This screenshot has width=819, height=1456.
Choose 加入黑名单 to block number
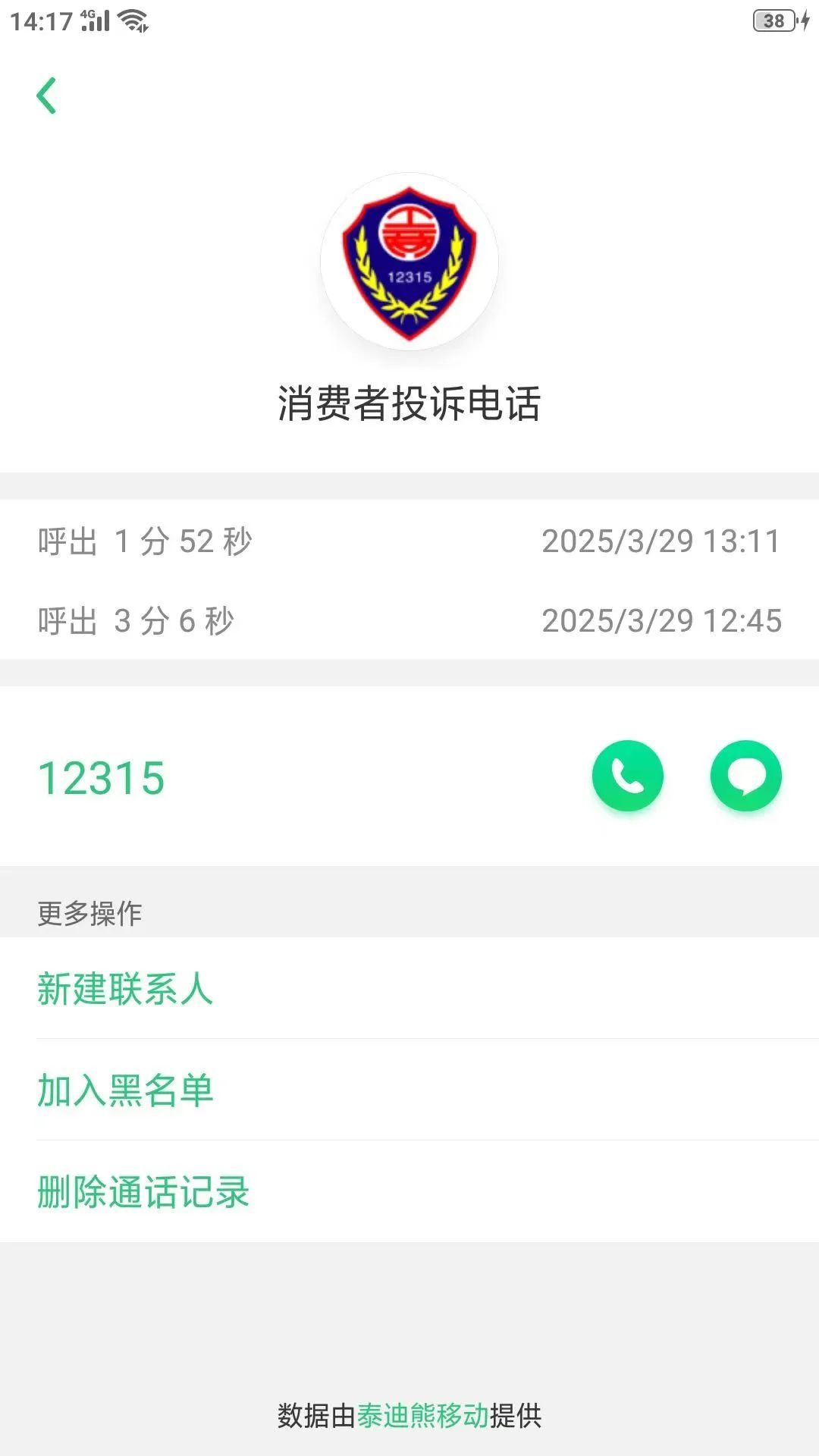coord(125,1090)
